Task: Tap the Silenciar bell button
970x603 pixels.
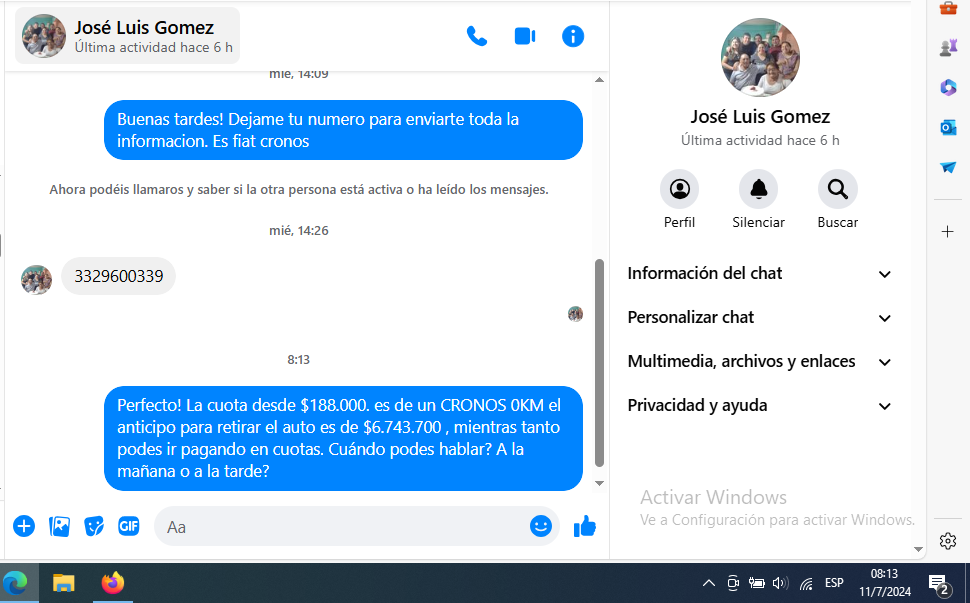Action: 758,189
